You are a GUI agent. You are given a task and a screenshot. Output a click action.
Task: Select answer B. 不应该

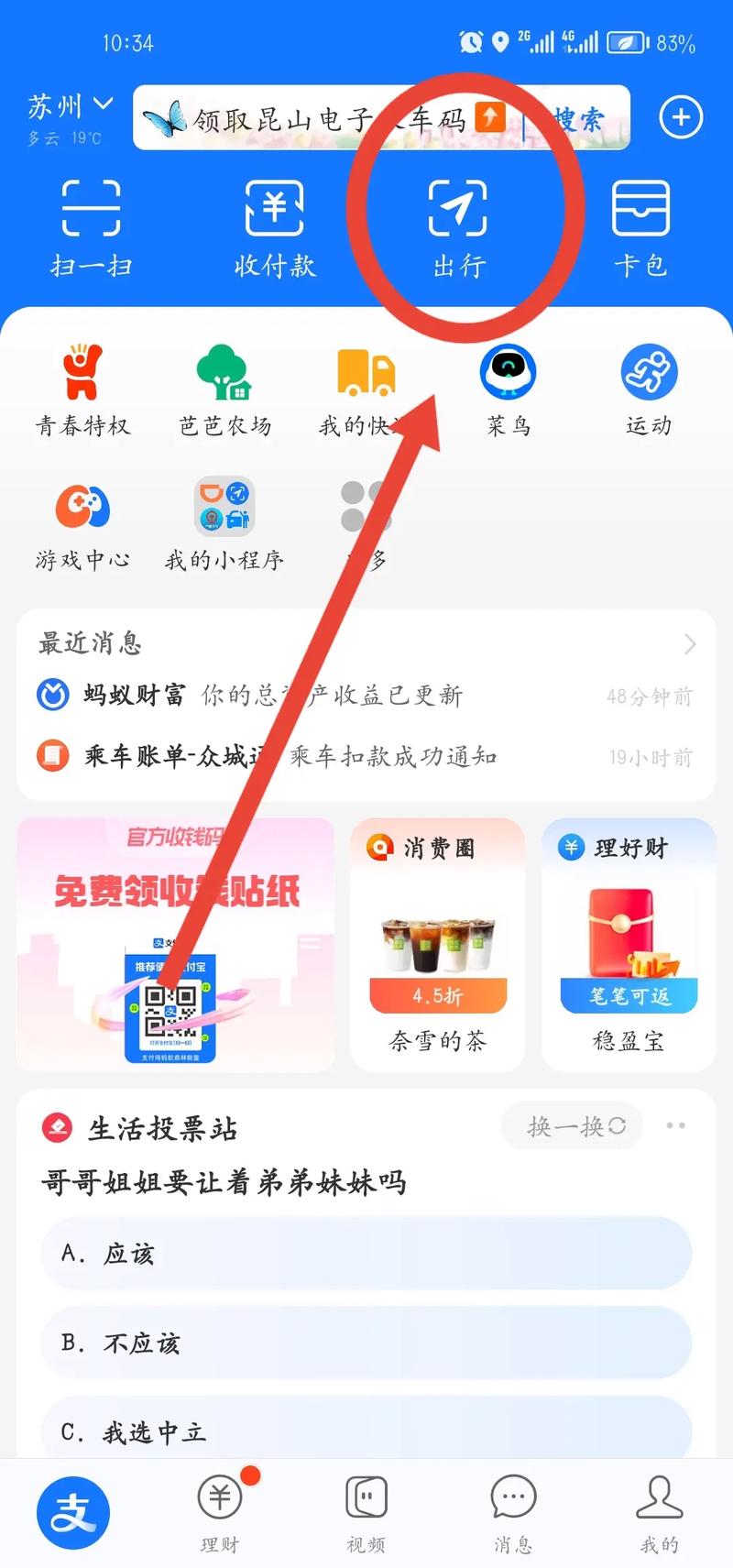(366, 1343)
